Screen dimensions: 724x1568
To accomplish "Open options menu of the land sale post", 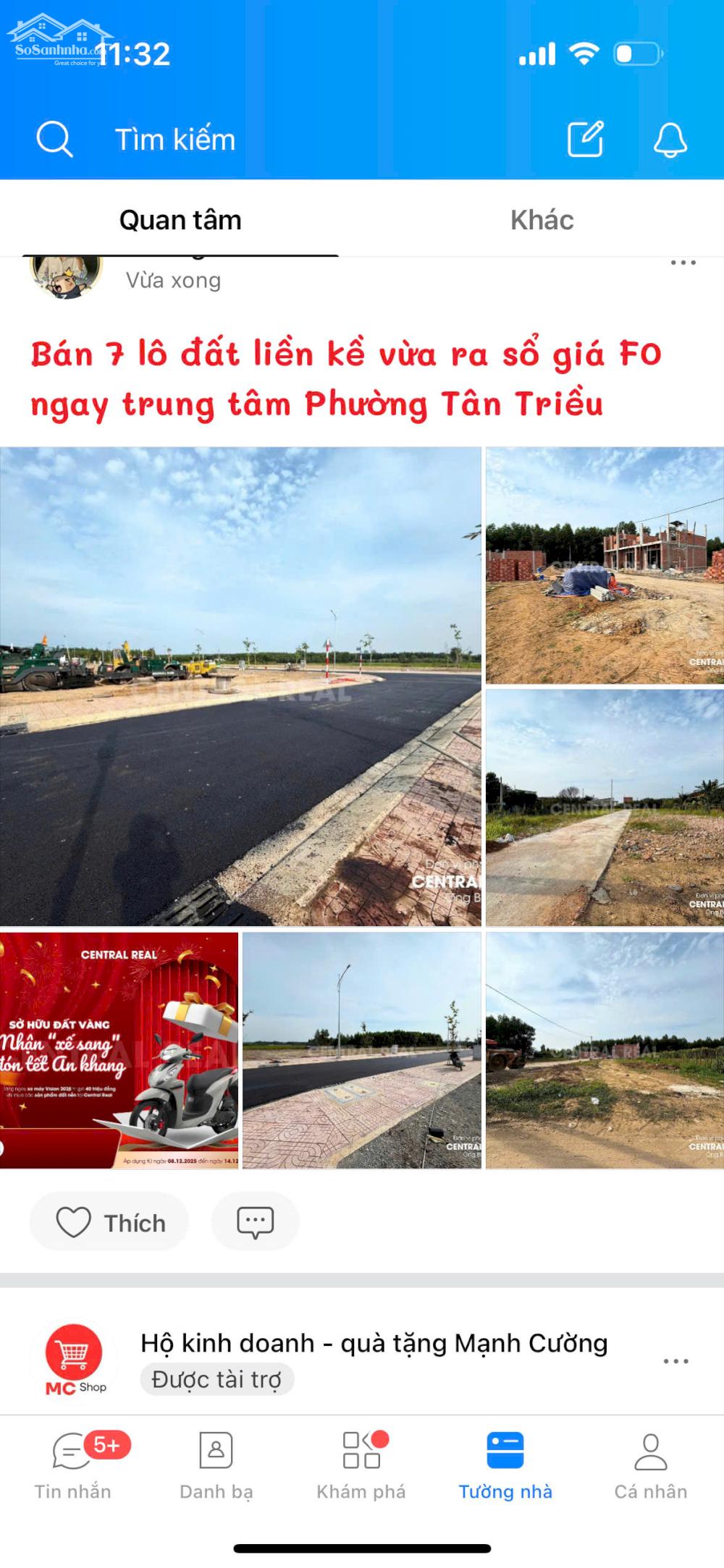I will coord(683,263).
